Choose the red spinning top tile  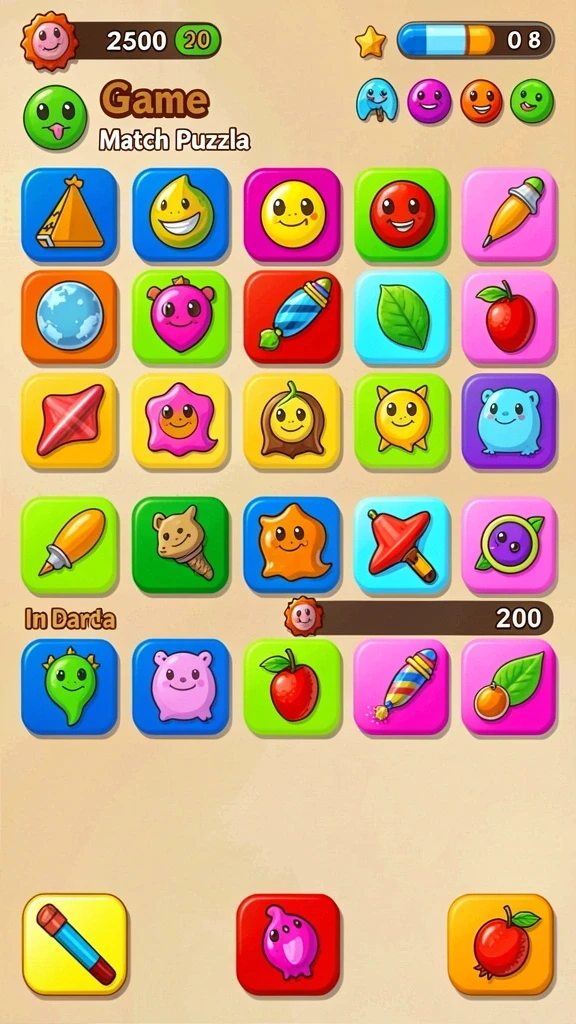(402, 545)
